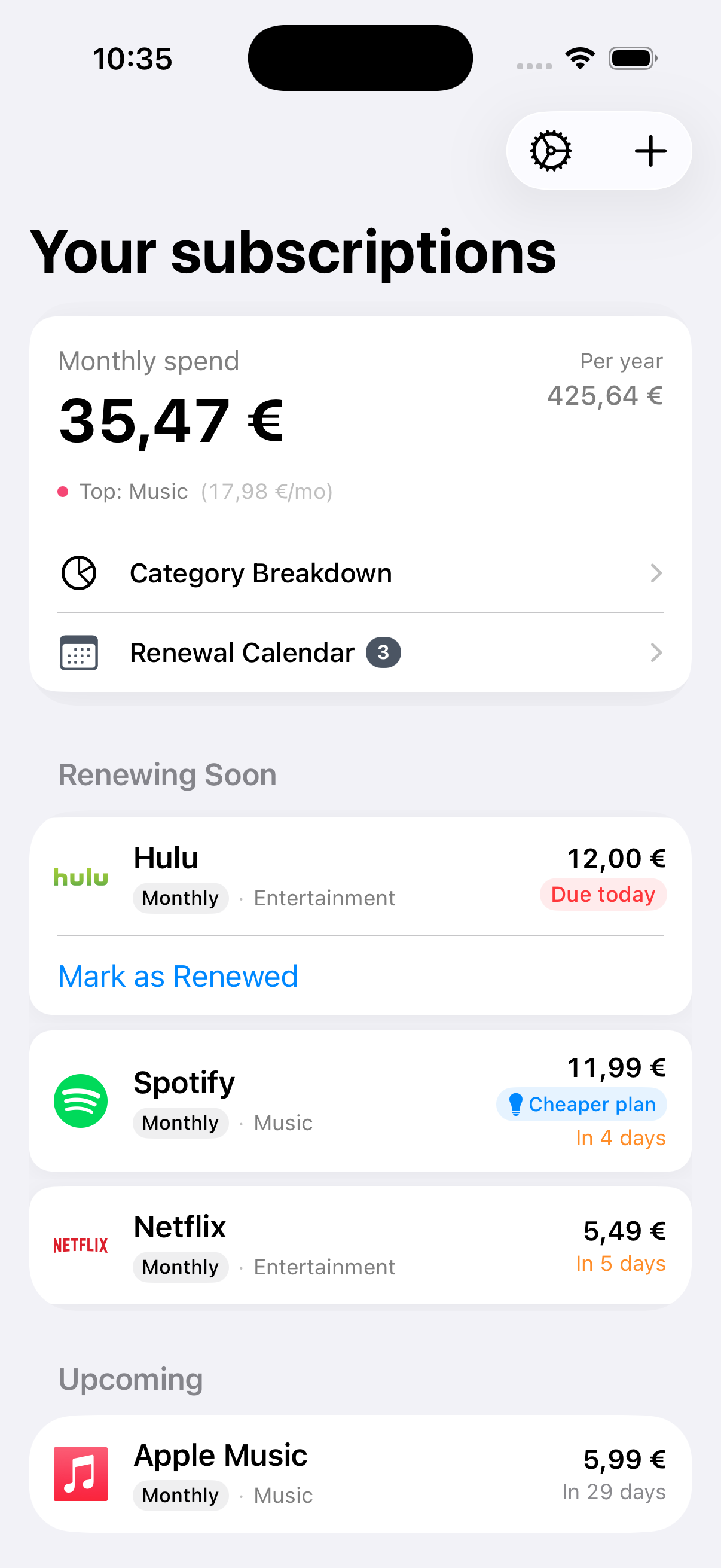Open Category Breakdown
This screenshot has height=1568, width=721.
pyautogui.click(x=360, y=573)
